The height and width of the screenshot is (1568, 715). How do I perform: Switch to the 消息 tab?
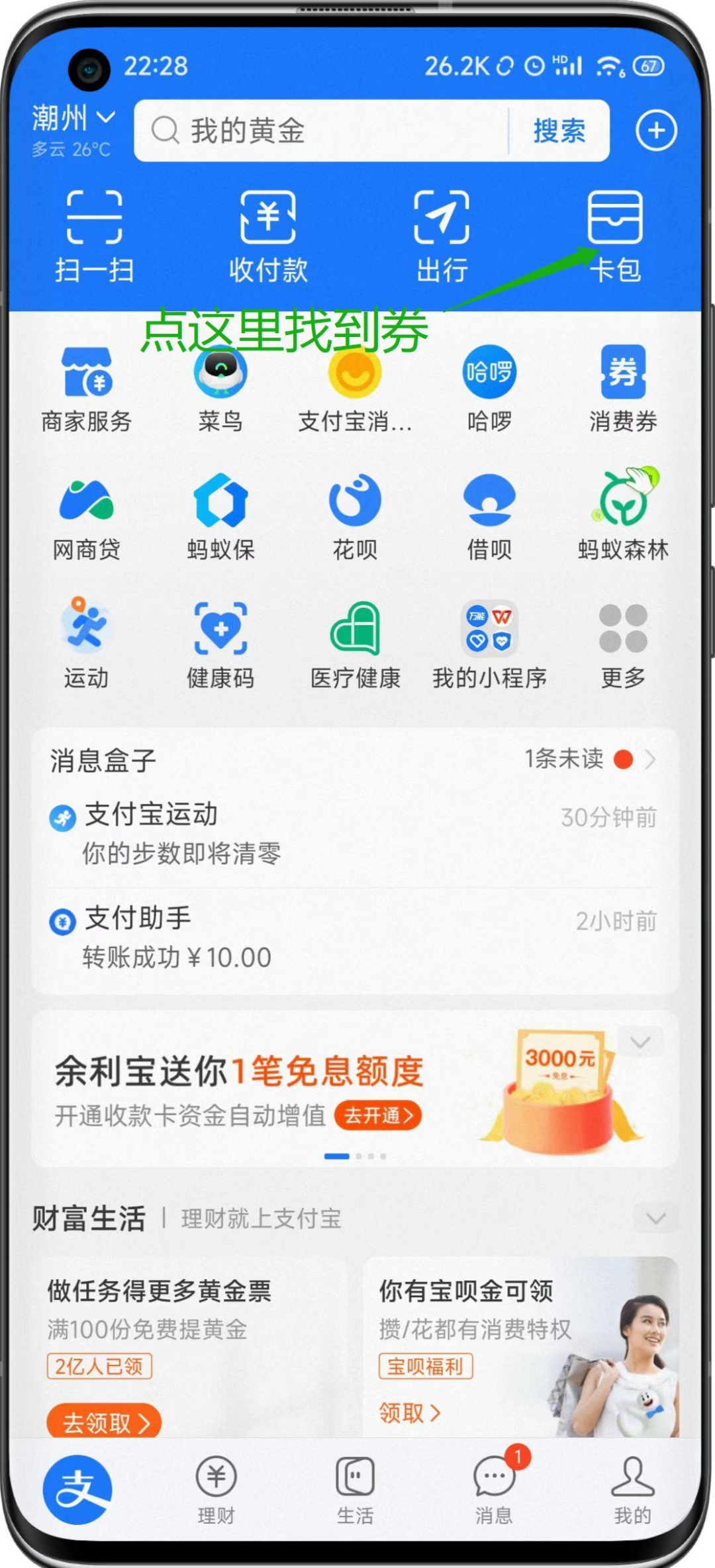tap(494, 1489)
